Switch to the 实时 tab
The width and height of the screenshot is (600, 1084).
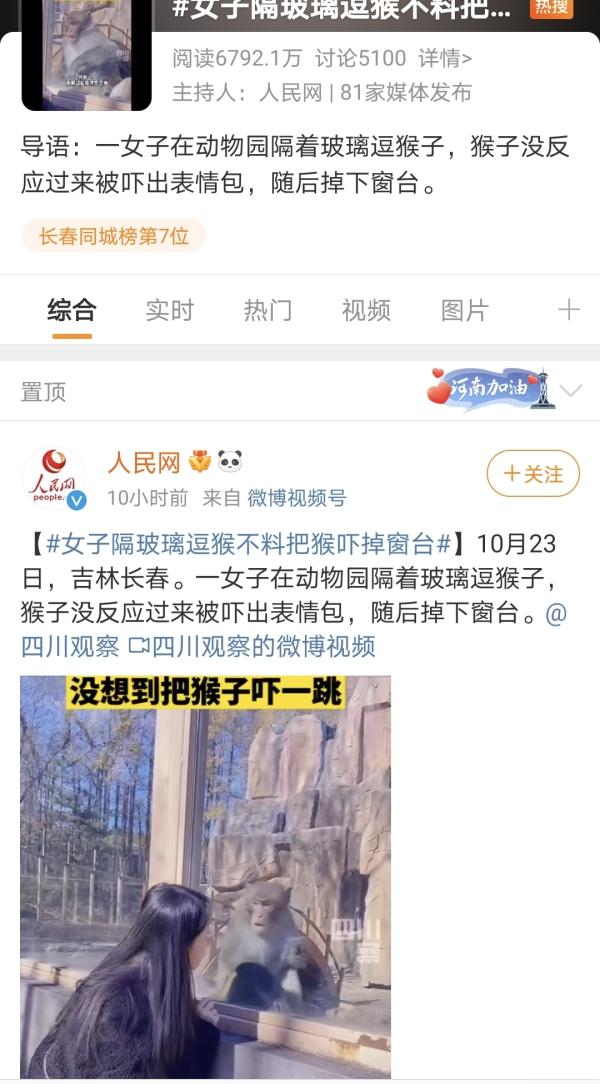click(169, 310)
